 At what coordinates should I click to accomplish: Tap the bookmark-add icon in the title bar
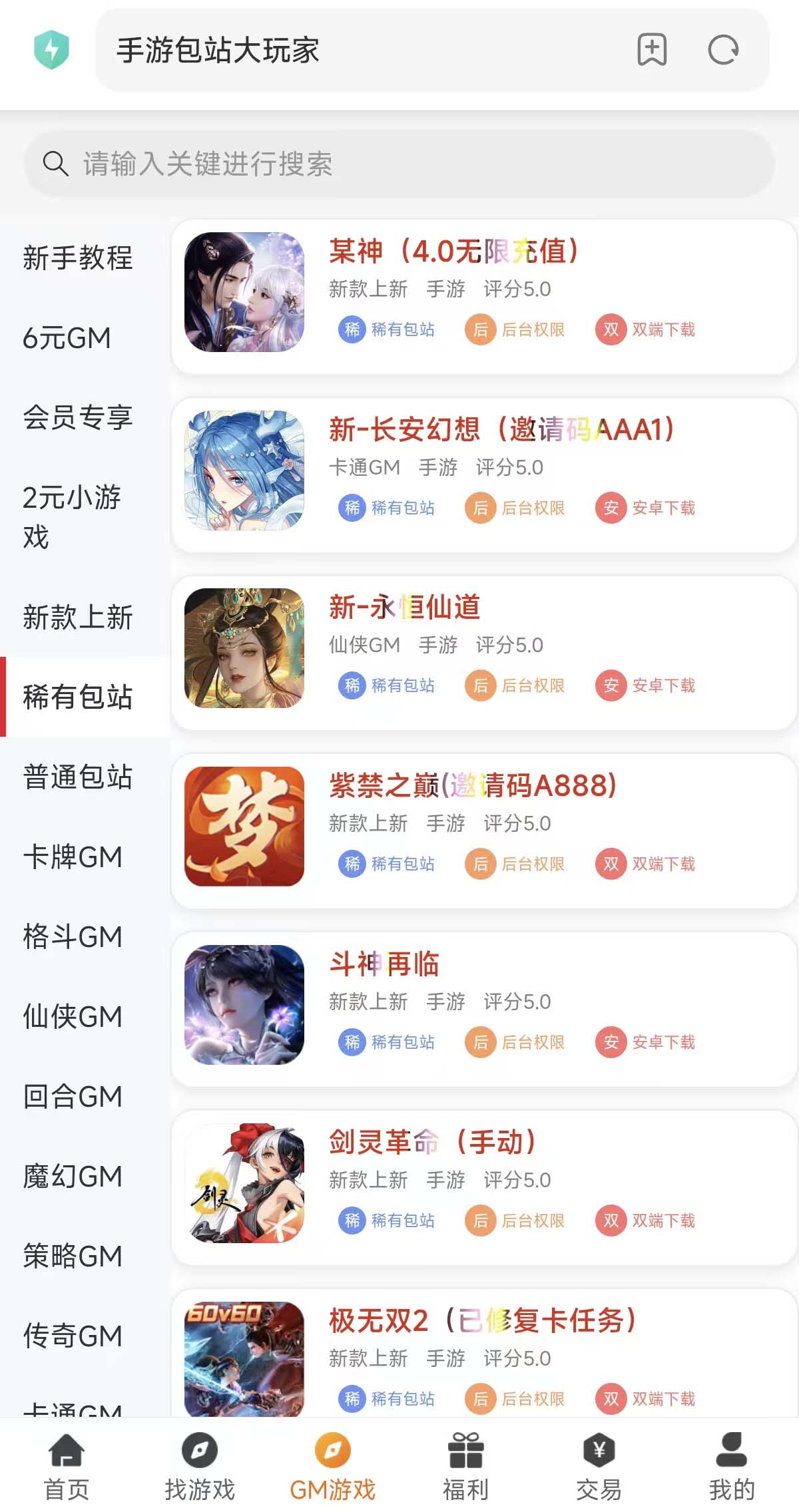pos(651,50)
